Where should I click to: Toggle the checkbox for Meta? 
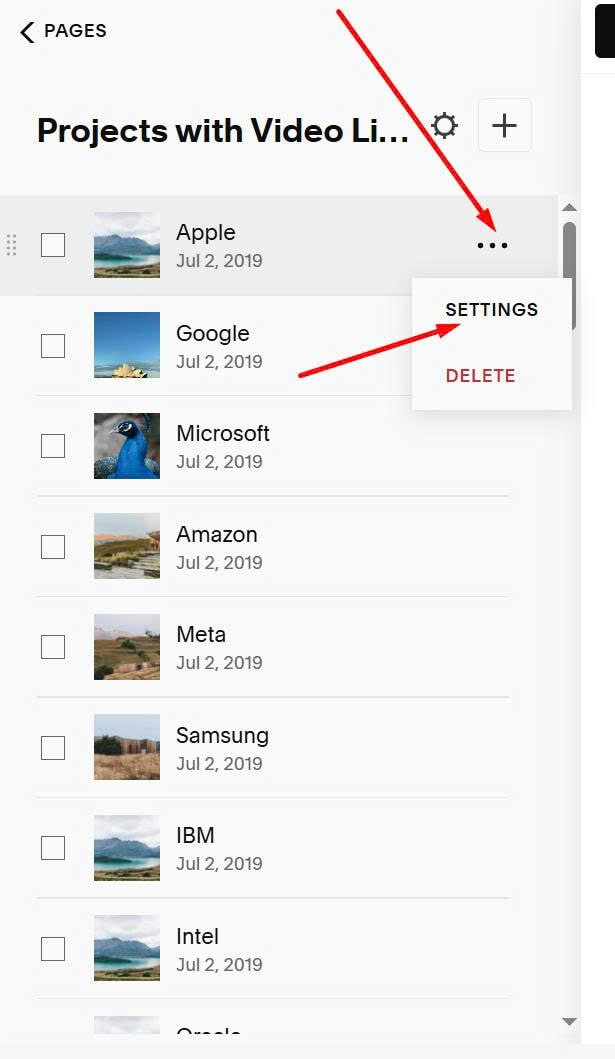tap(53, 647)
